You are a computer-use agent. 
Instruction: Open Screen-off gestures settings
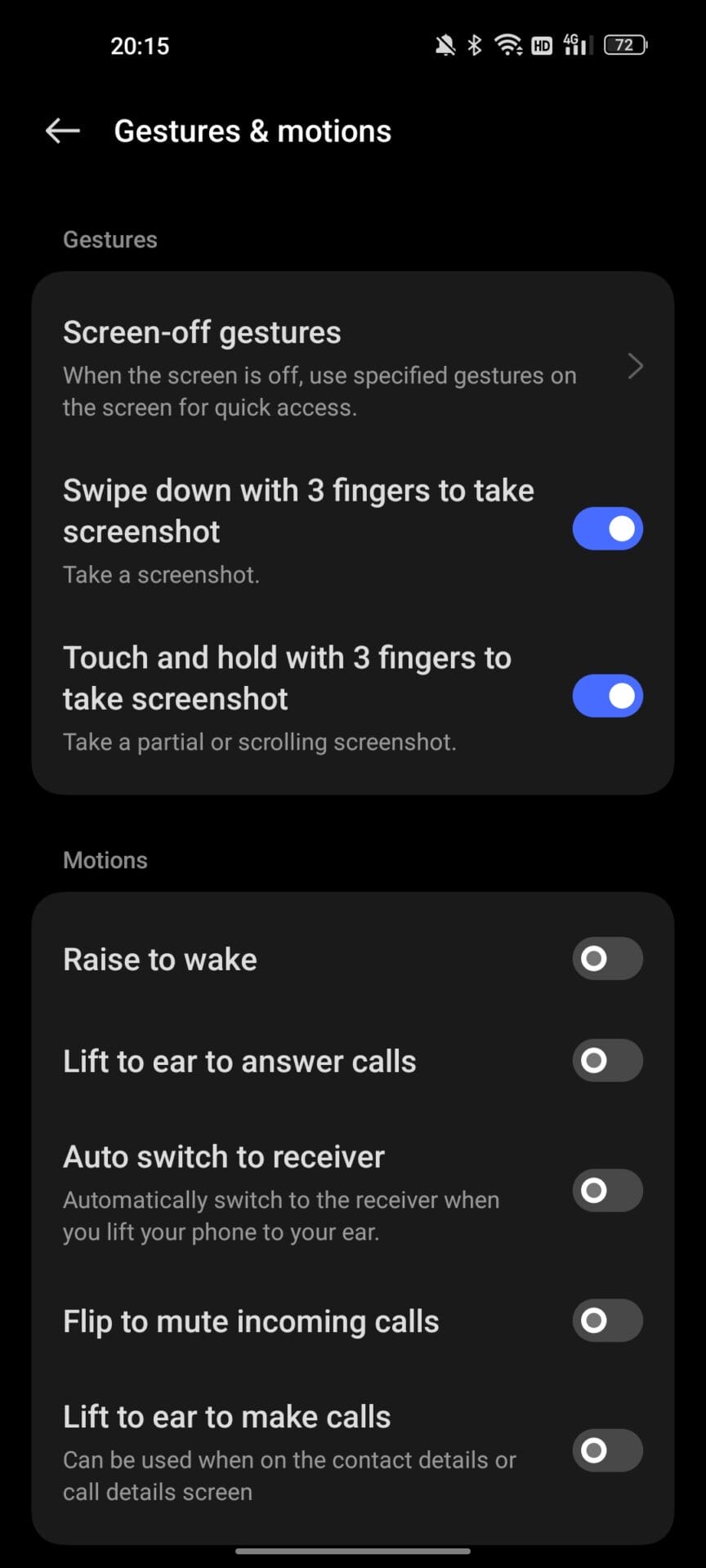point(351,367)
